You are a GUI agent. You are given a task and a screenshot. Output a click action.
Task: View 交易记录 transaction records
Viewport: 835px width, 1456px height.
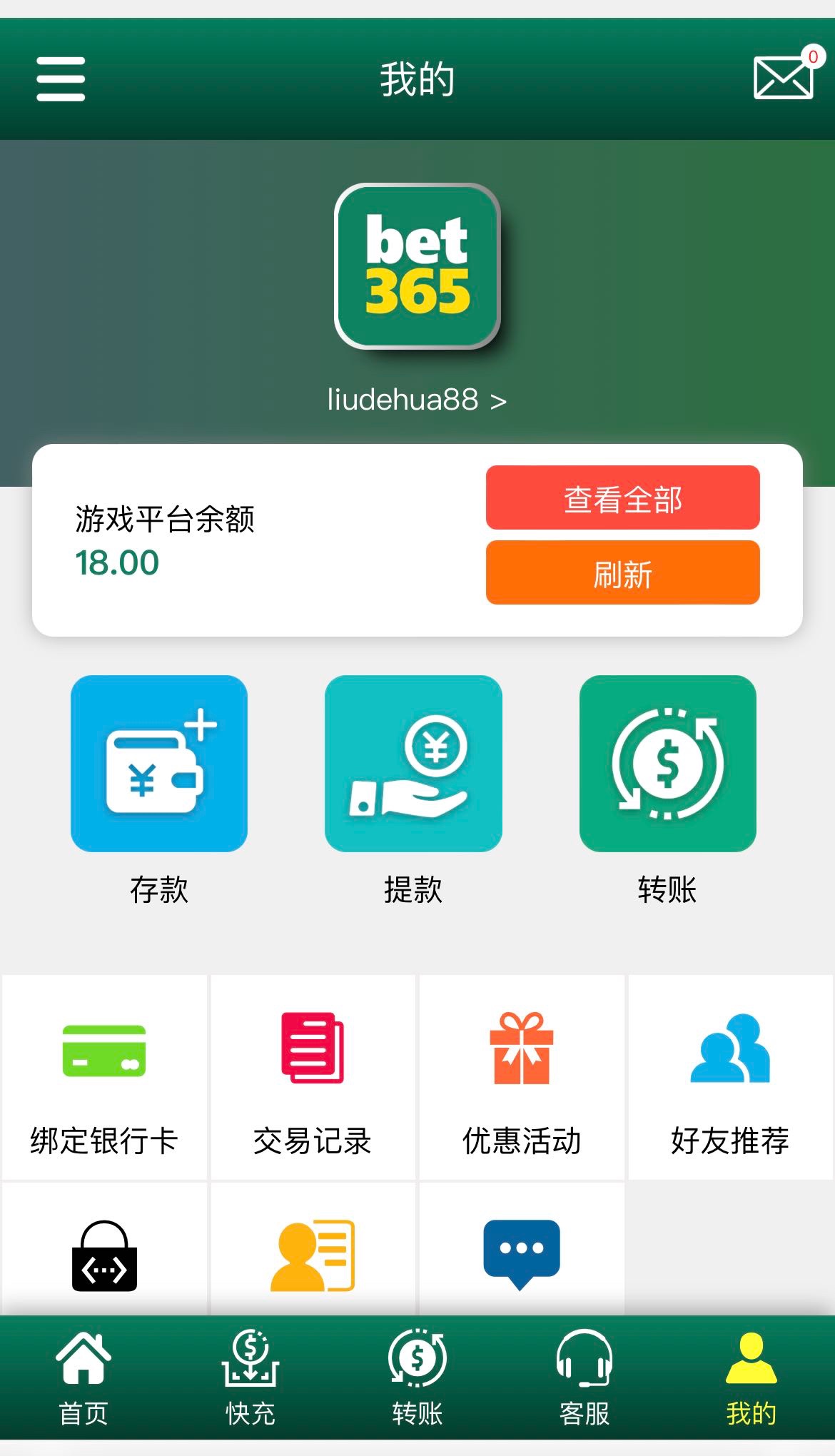(x=313, y=1078)
